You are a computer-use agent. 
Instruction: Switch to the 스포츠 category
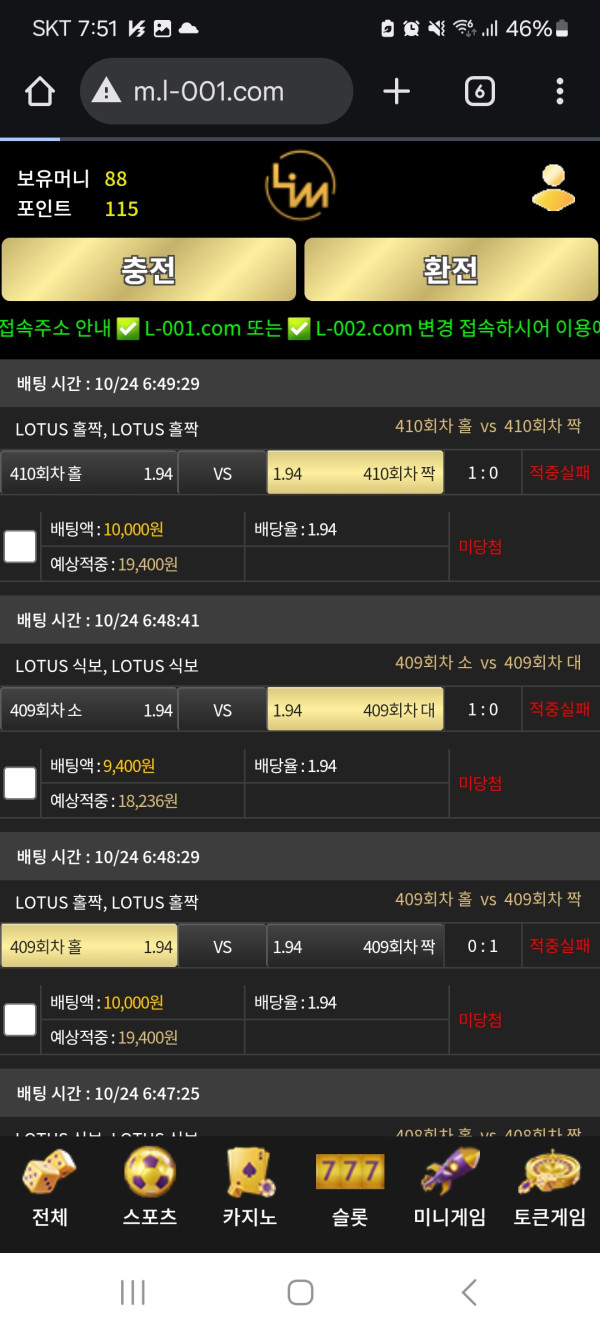[x=149, y=1189]
